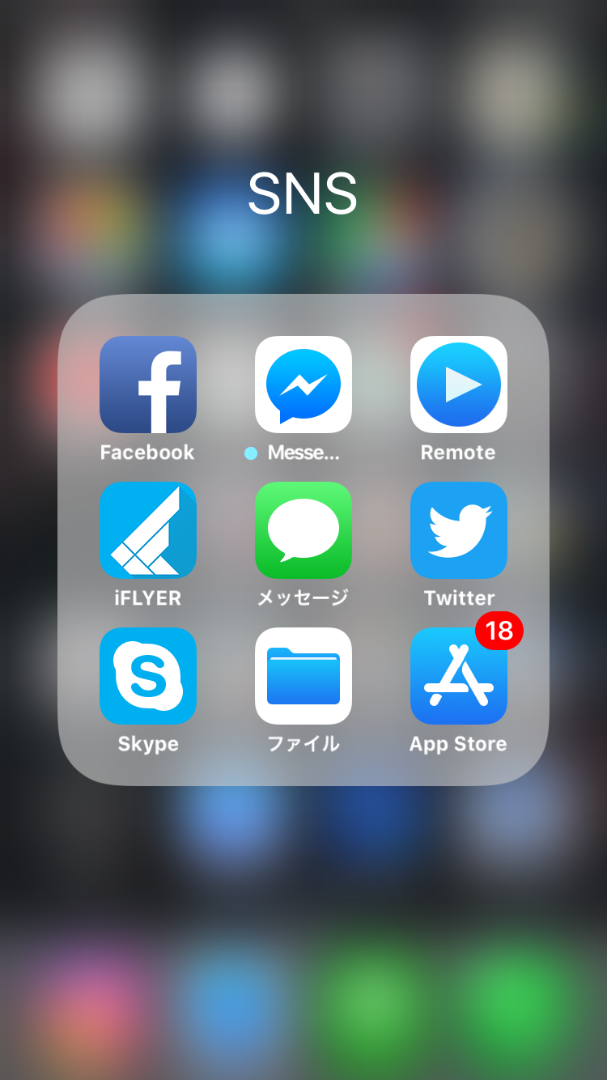
Task: Open the Twitter app
Action: tap(458, 530)
